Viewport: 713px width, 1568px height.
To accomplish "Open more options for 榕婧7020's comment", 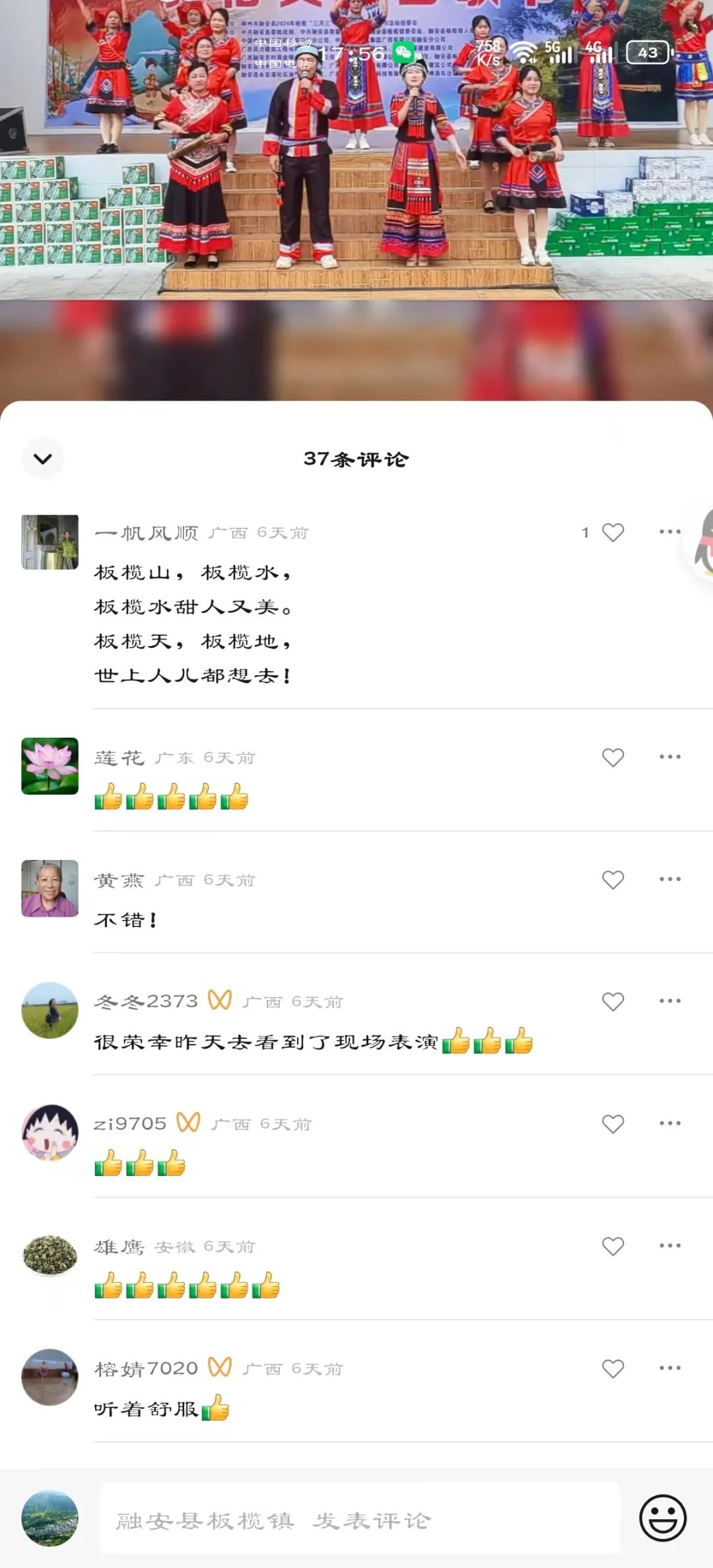I will point(669,1368).
